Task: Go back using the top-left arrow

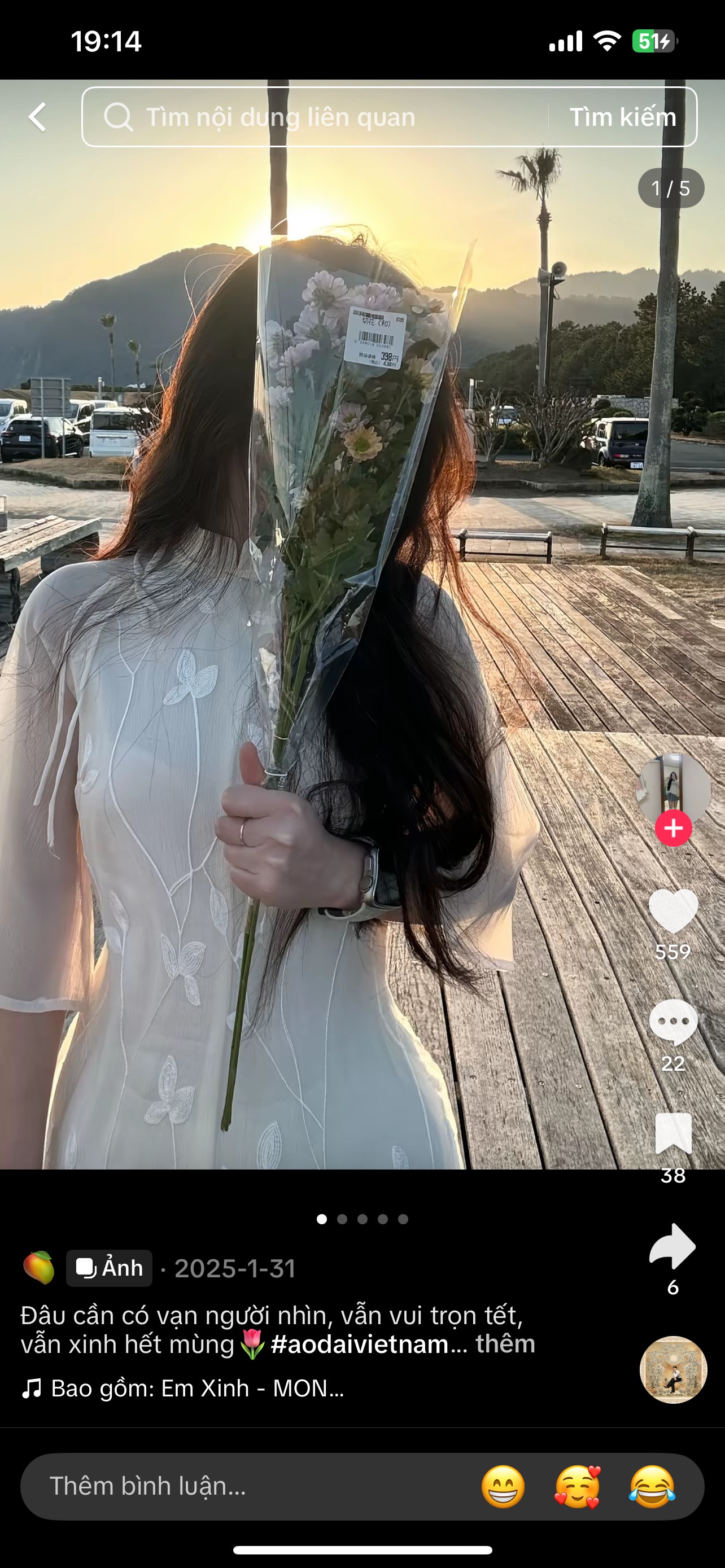Action: pos(38,117)
